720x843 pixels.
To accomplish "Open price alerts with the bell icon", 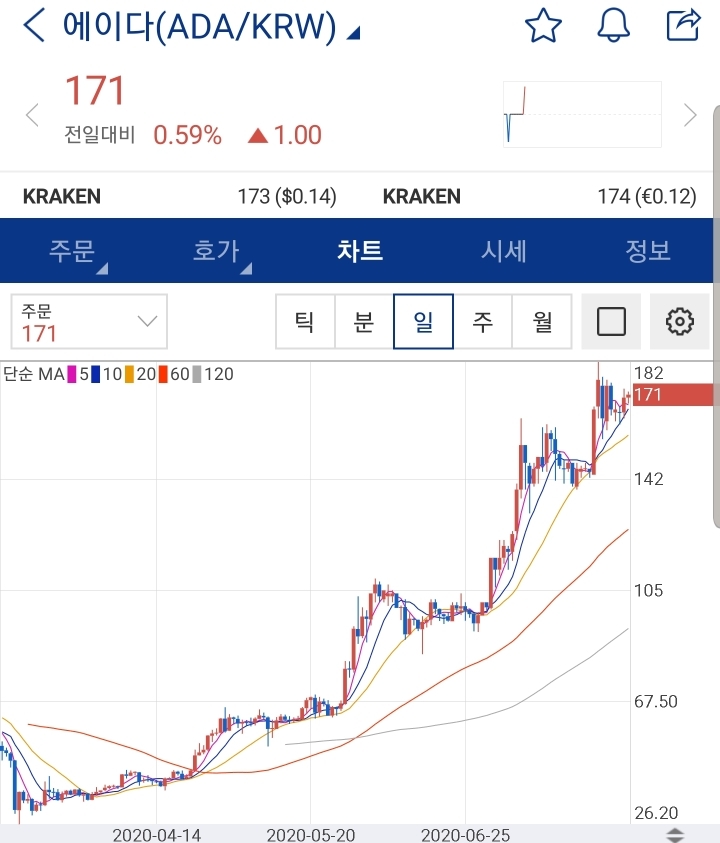I will [x=613, y=26].
